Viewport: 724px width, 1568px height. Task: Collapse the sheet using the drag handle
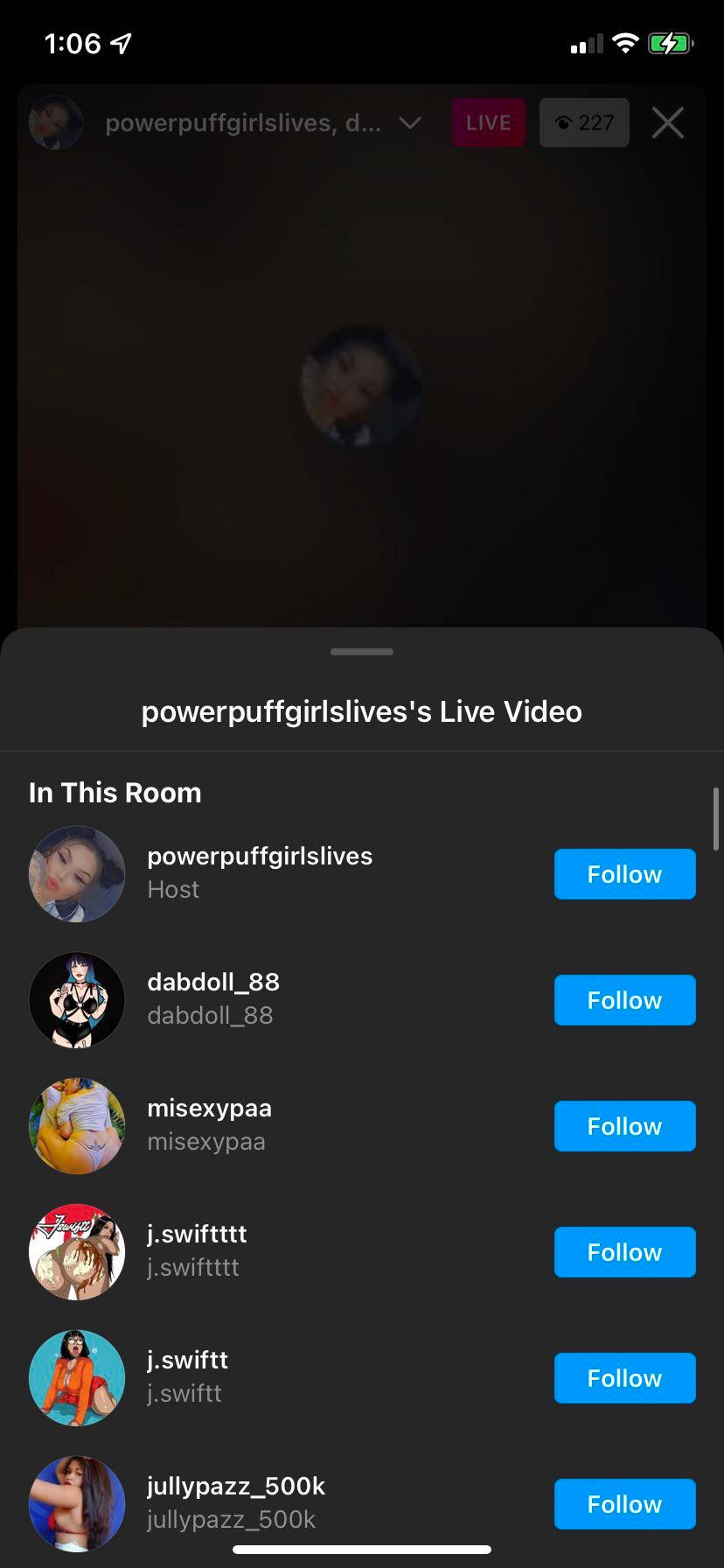(361, 651)
